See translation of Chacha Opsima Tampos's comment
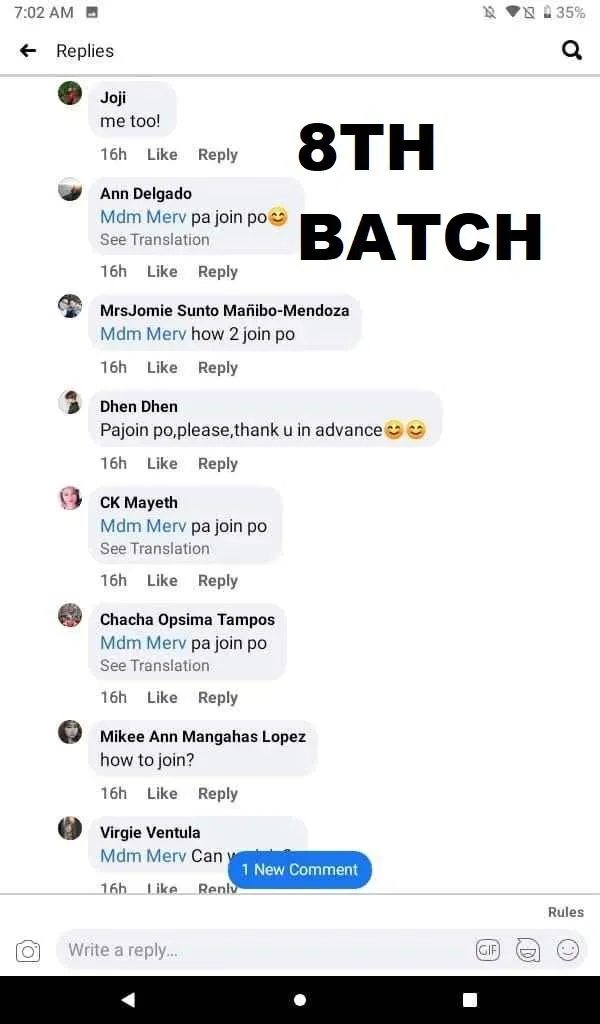This screenshot has height=1024, width=600. point(155,665)
